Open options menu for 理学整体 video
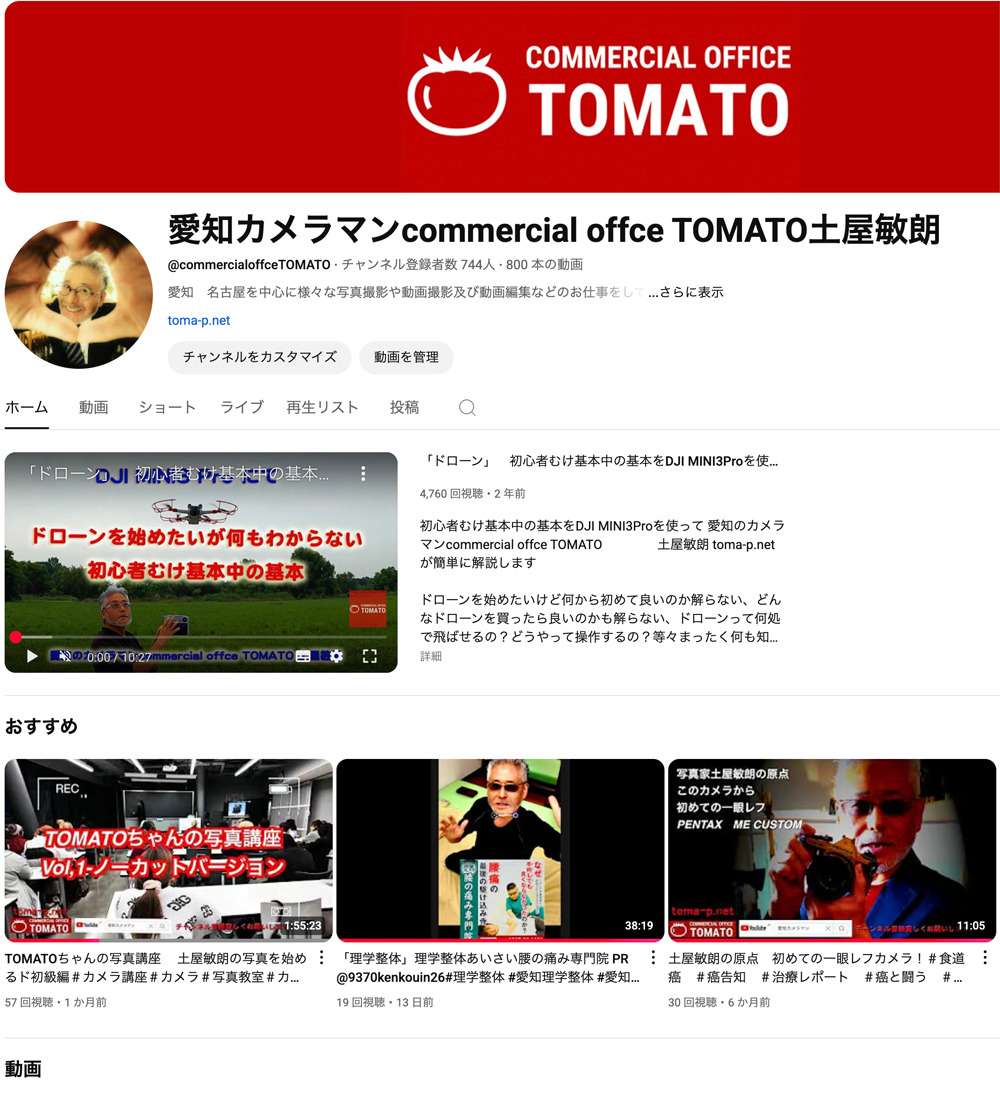 point(653,958)
